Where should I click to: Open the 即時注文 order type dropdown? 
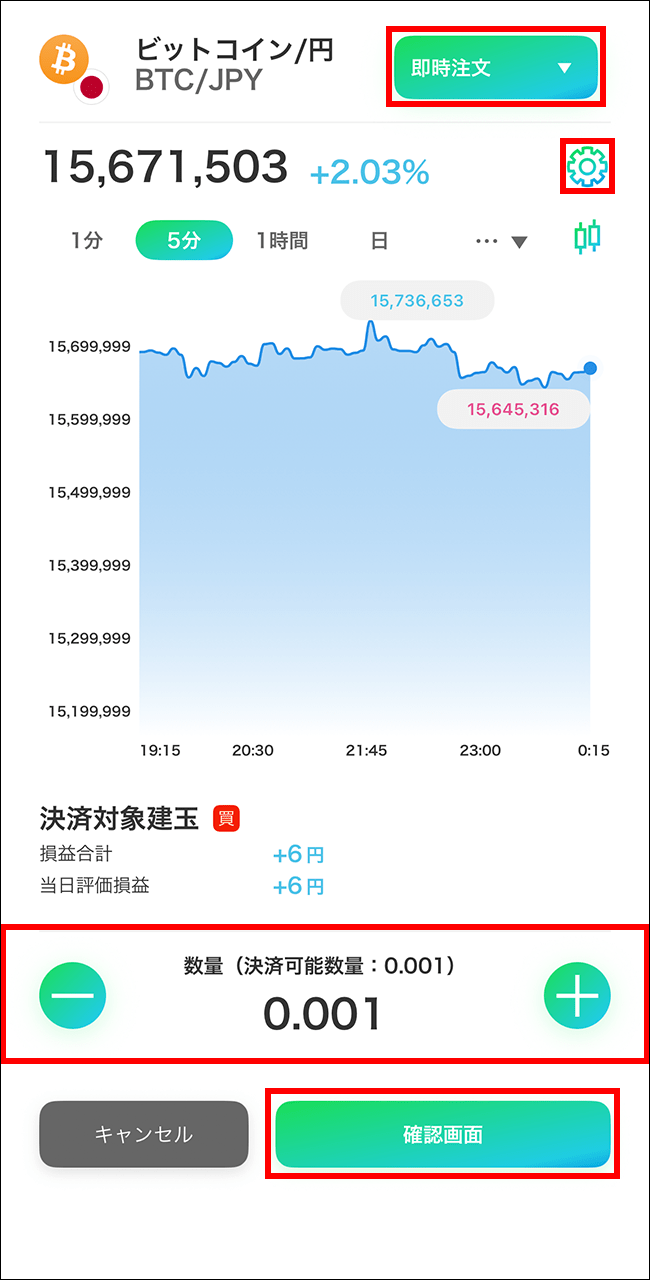496,68
